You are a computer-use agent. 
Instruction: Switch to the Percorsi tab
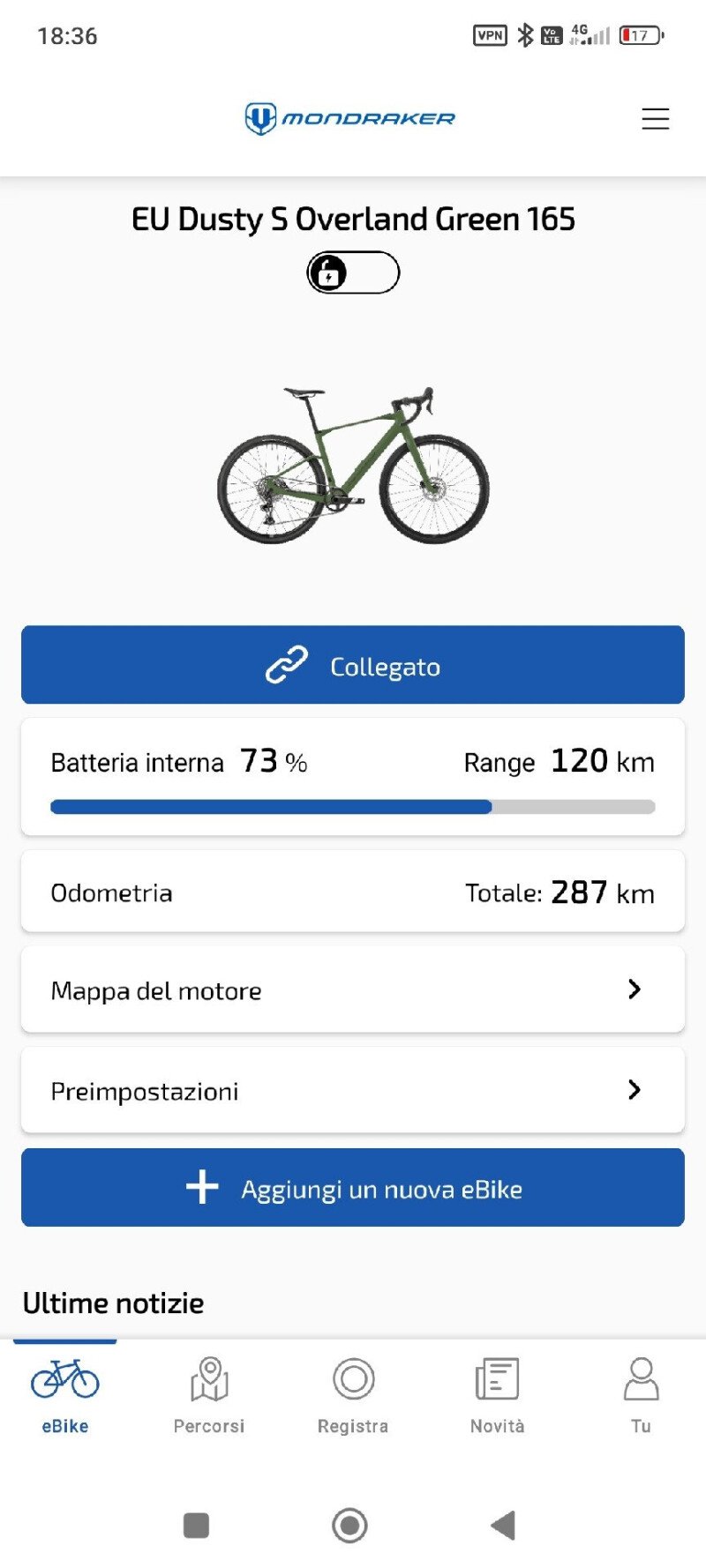(x=209, y=1395)
